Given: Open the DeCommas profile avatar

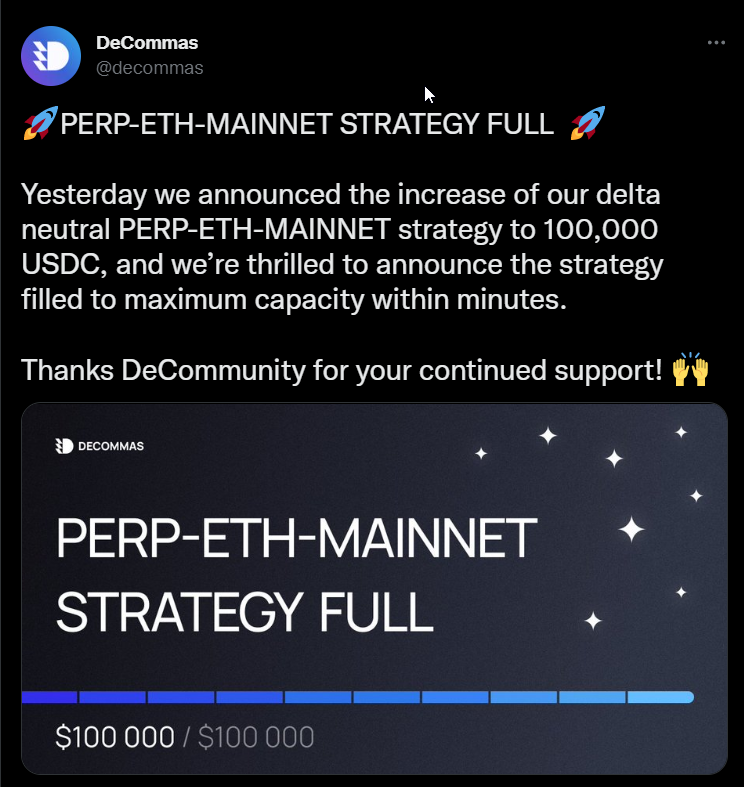Looking at the screenshot, I should 52,55.
